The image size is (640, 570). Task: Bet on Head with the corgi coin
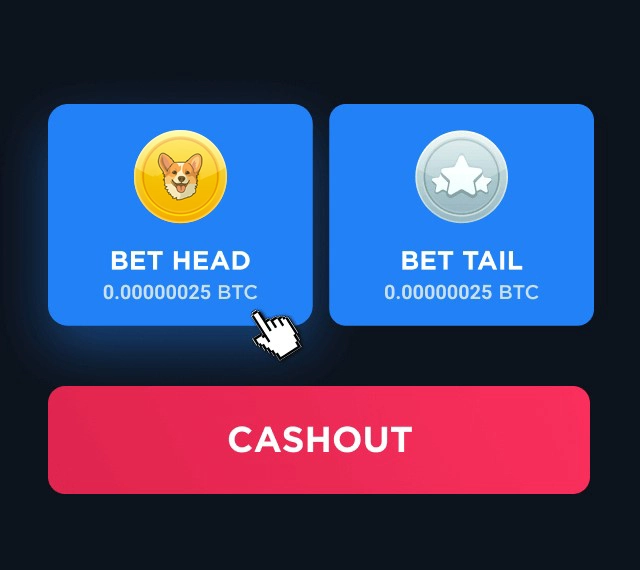180,215
